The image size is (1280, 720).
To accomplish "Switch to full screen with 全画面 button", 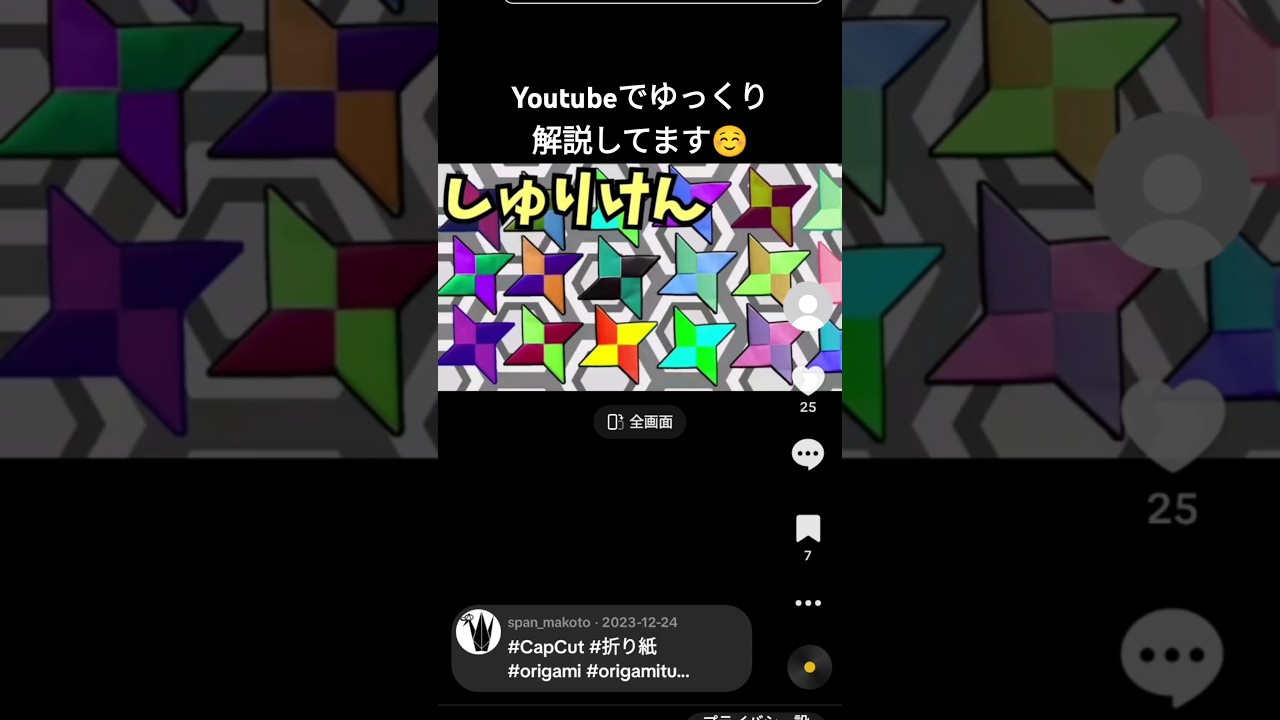I will 640,422.
